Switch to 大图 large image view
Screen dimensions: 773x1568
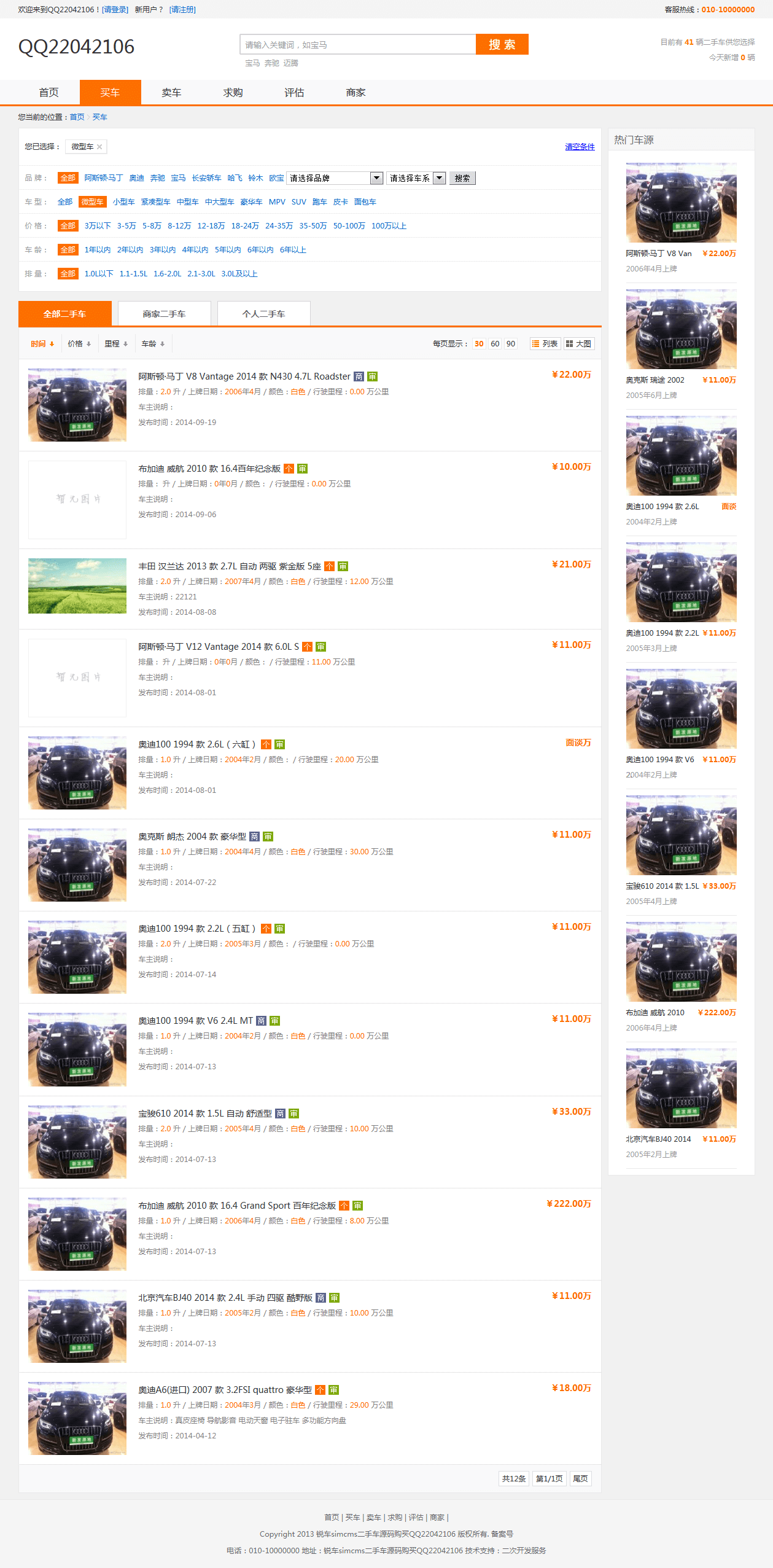578,344
